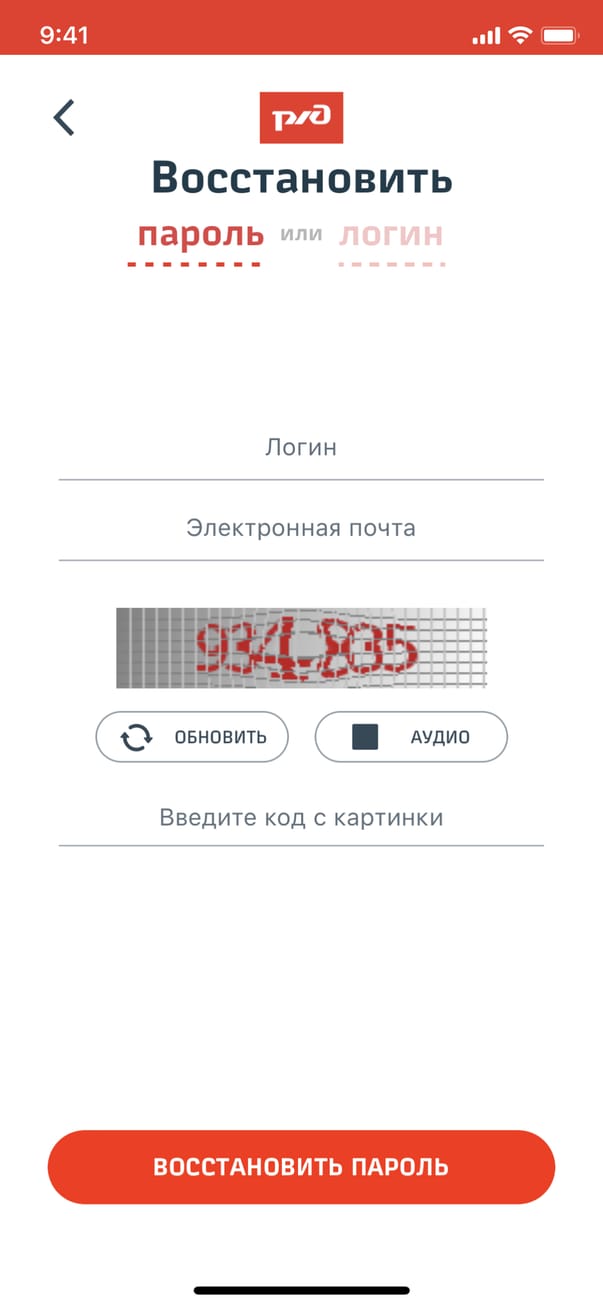Tap the 'Восстановить пароль' button
Viewport: 603px width, 1306px height.
point(301,1167)
